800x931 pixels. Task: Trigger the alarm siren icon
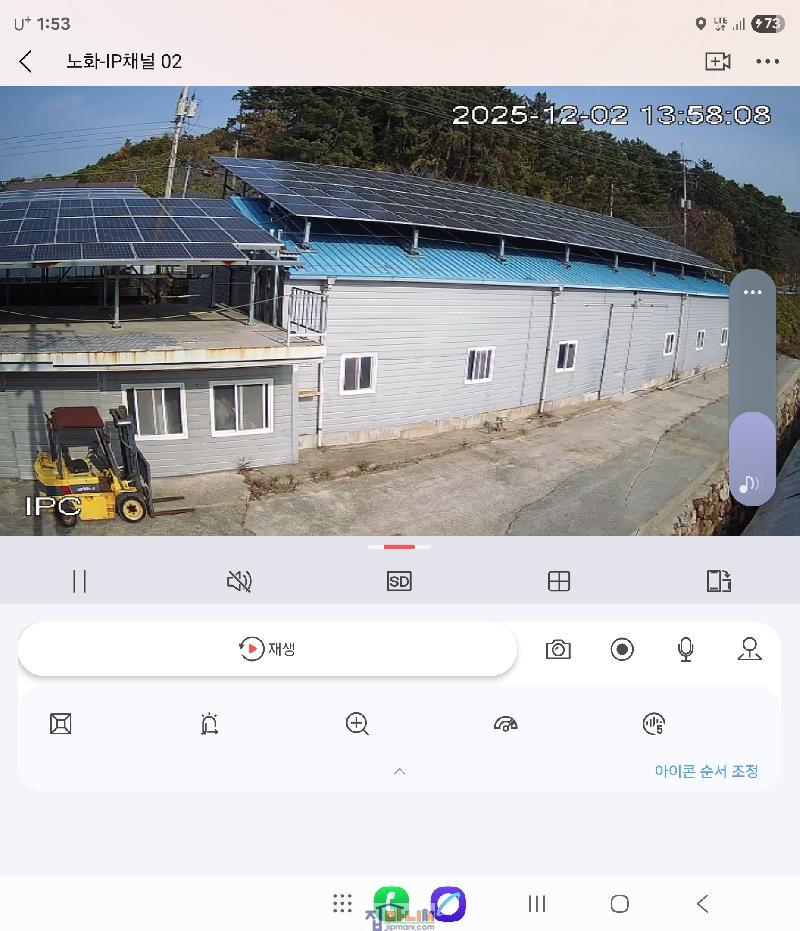coord(209,724)
